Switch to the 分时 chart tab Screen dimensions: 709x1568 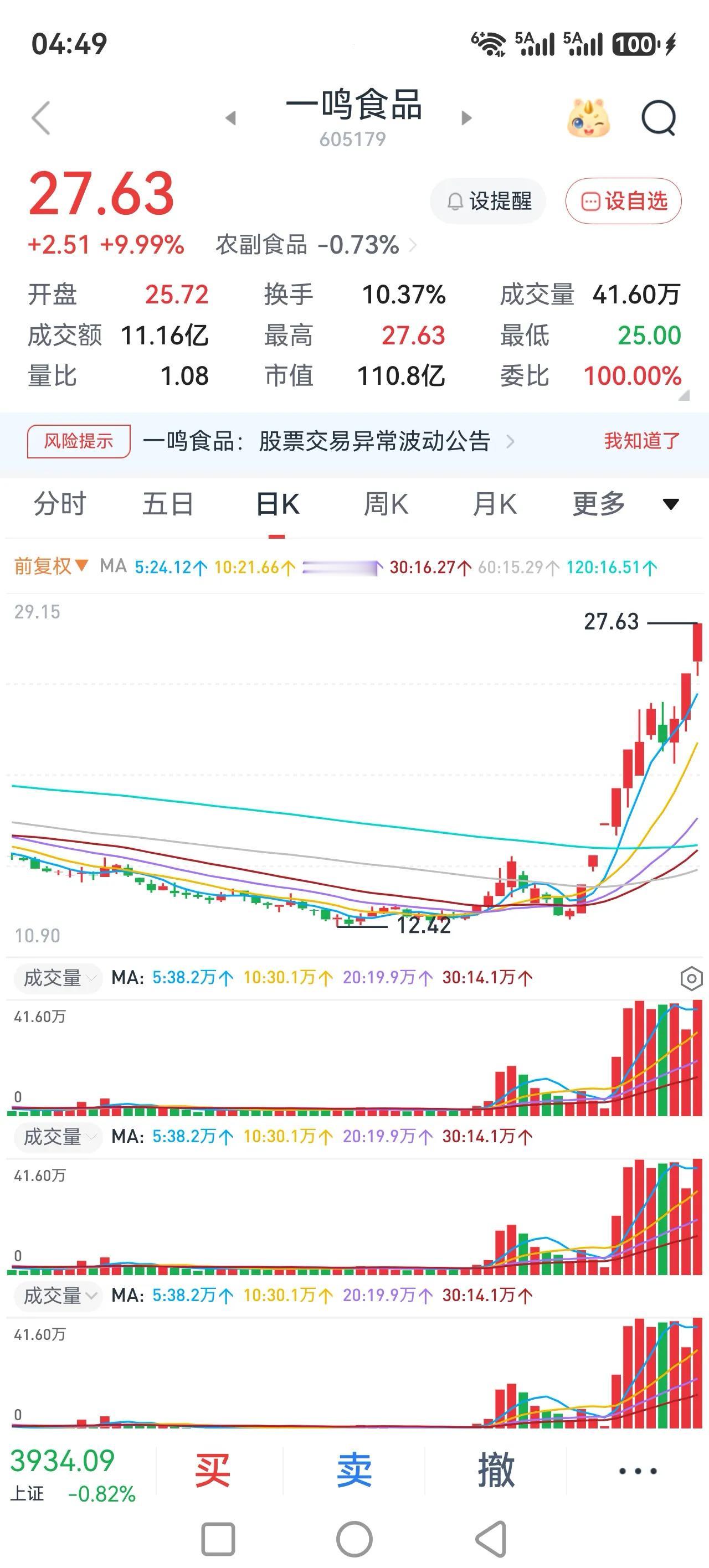coord(60,504)
